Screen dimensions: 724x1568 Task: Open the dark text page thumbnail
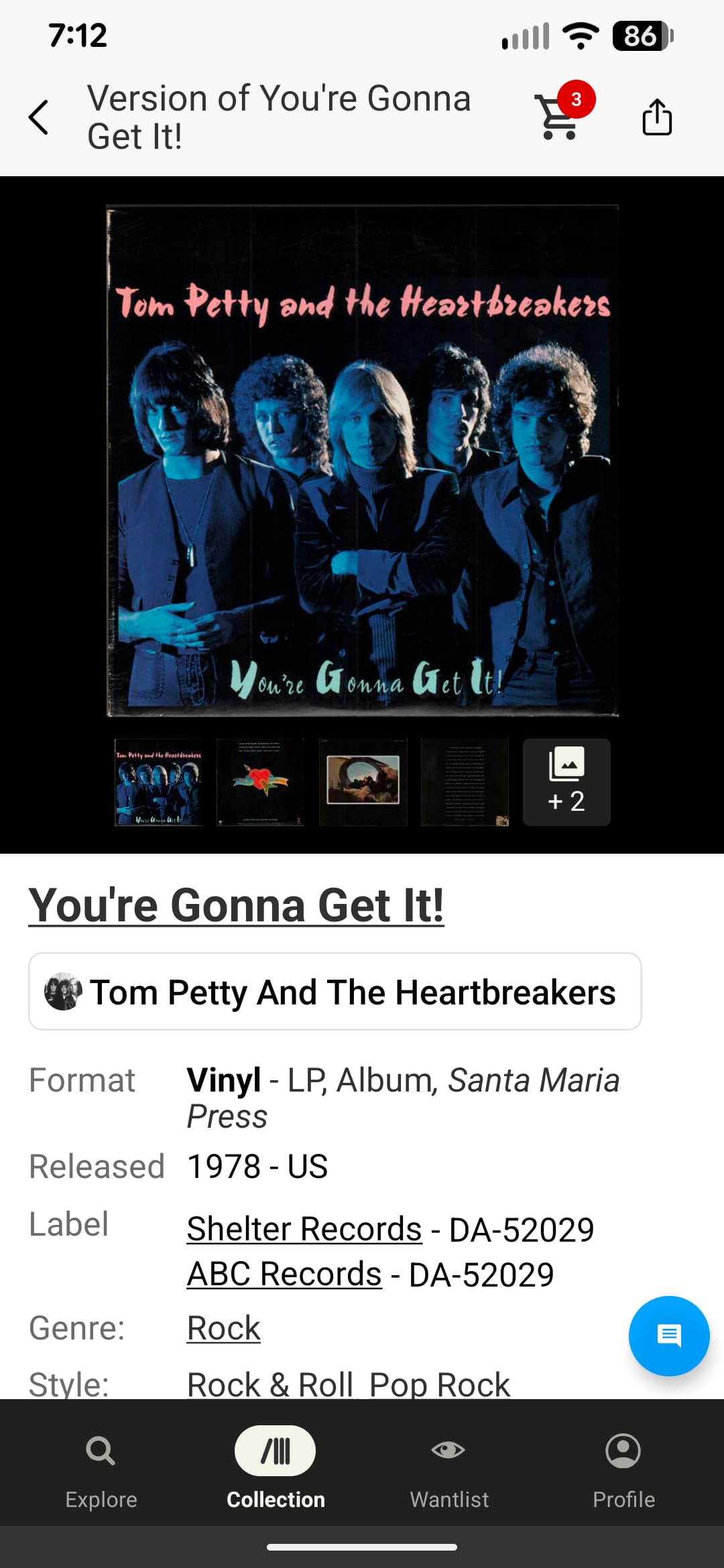click(465, 782)
